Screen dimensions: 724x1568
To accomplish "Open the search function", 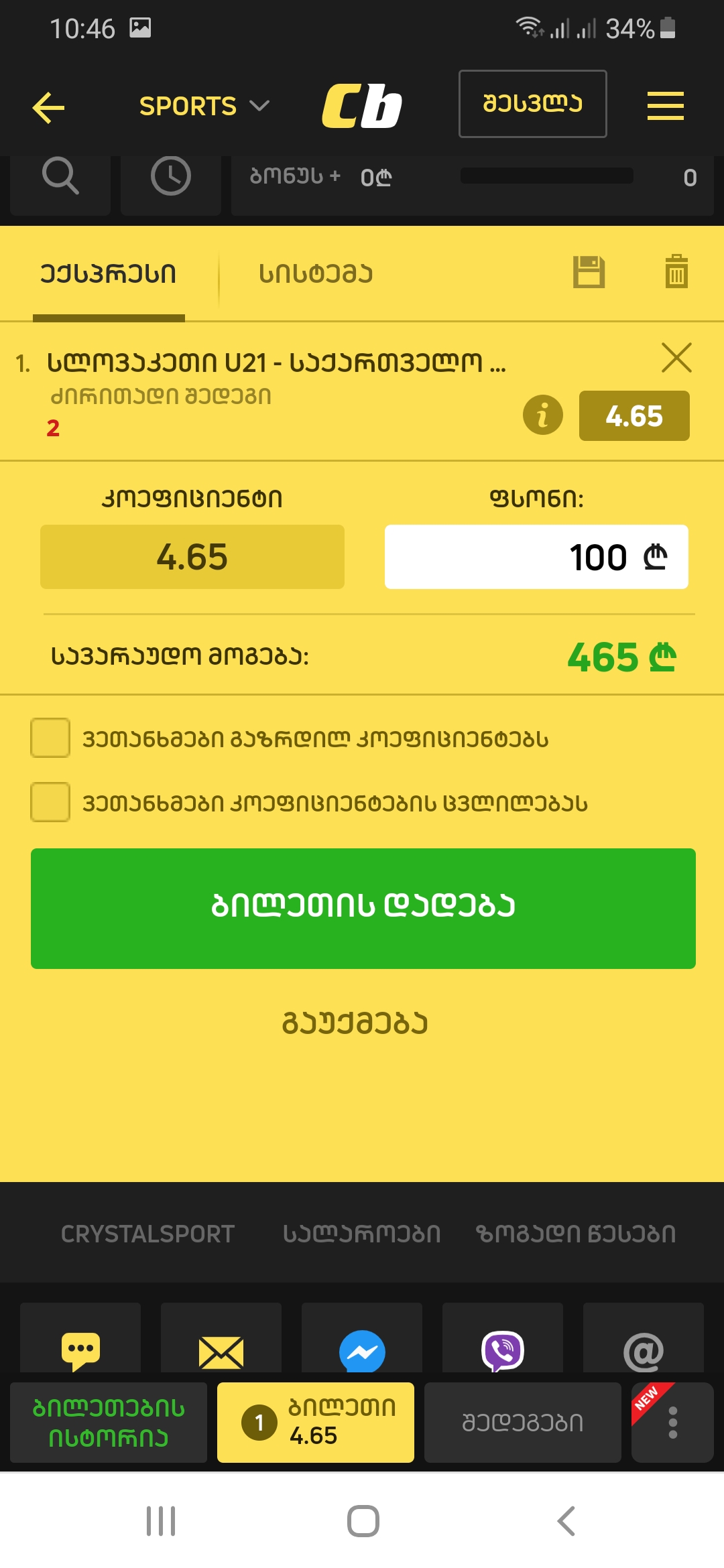I will 61,178.
